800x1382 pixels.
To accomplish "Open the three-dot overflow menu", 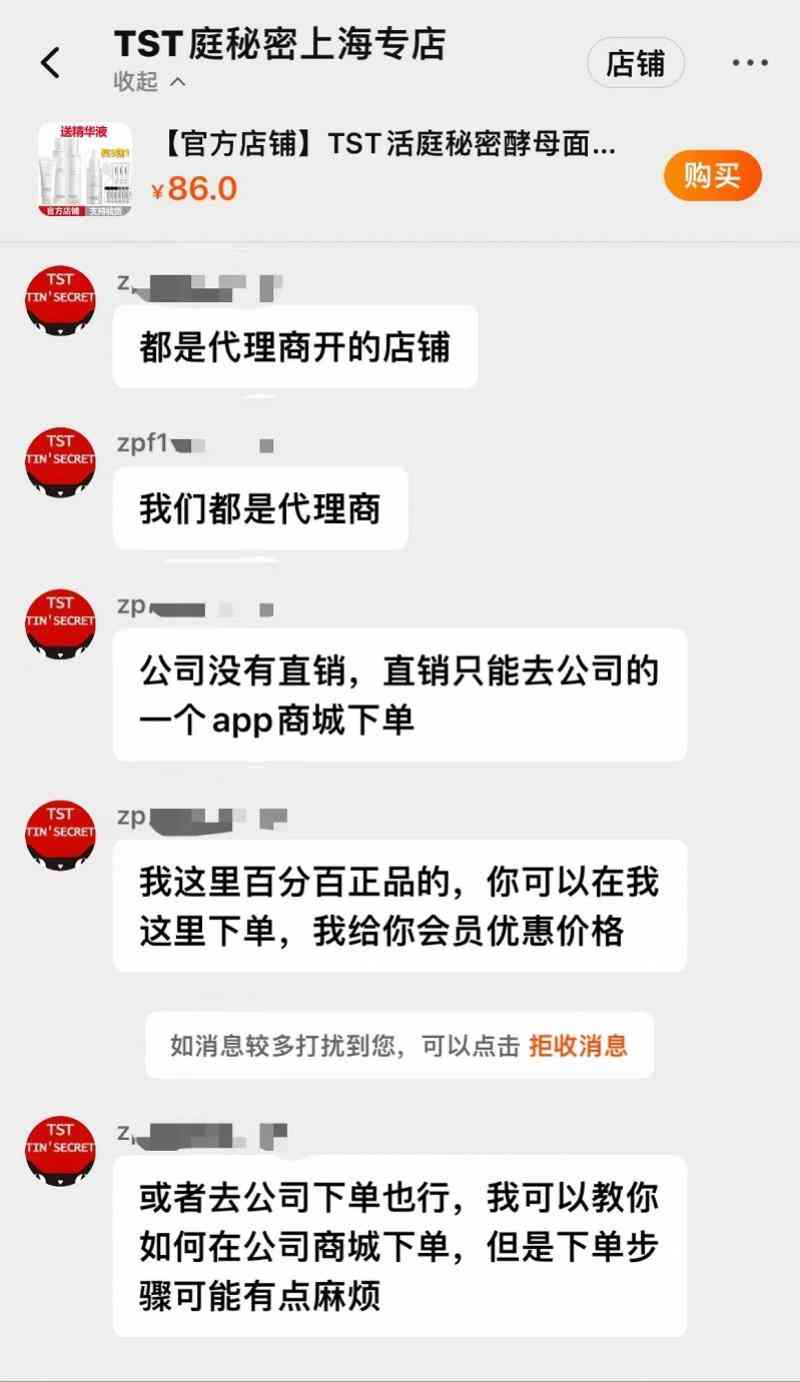I will 749,63.
